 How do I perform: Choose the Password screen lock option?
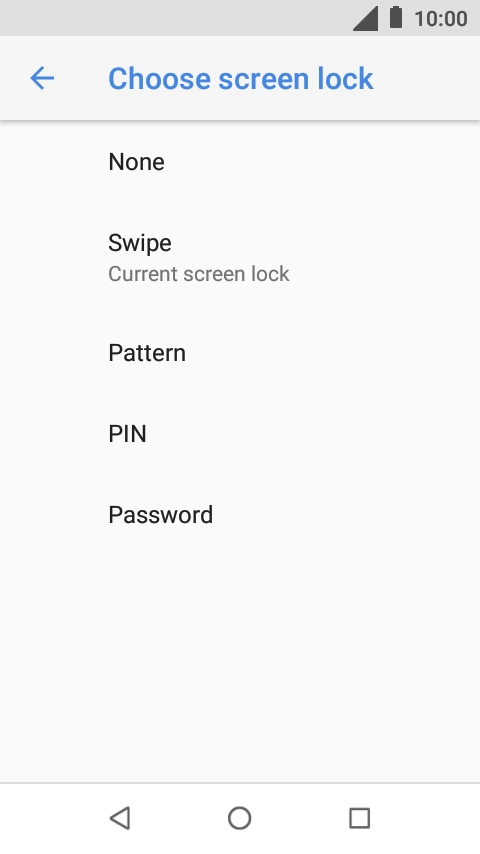tap(240, 515)
